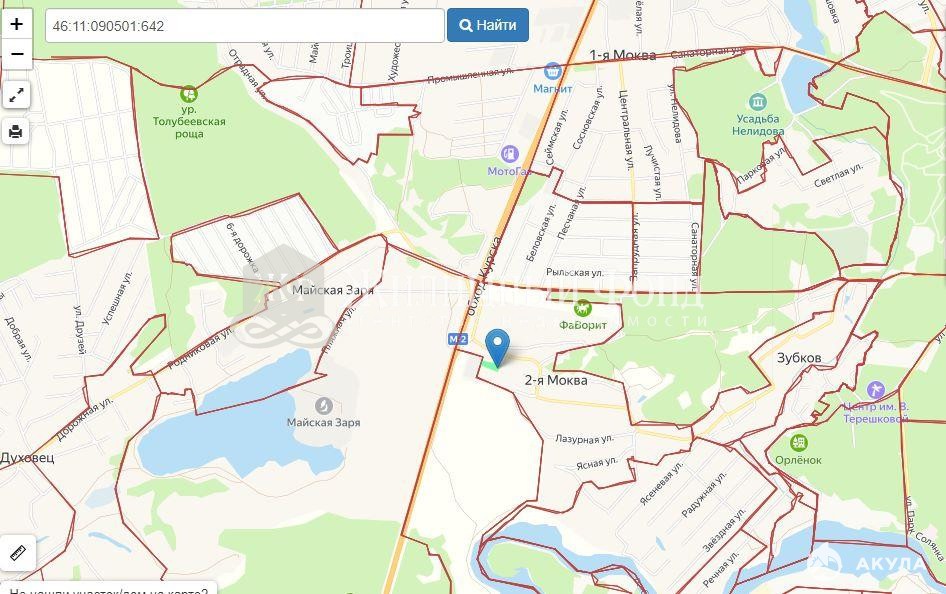
Task: Select the Толубеевская роща park marker
Action: point(188,96)
